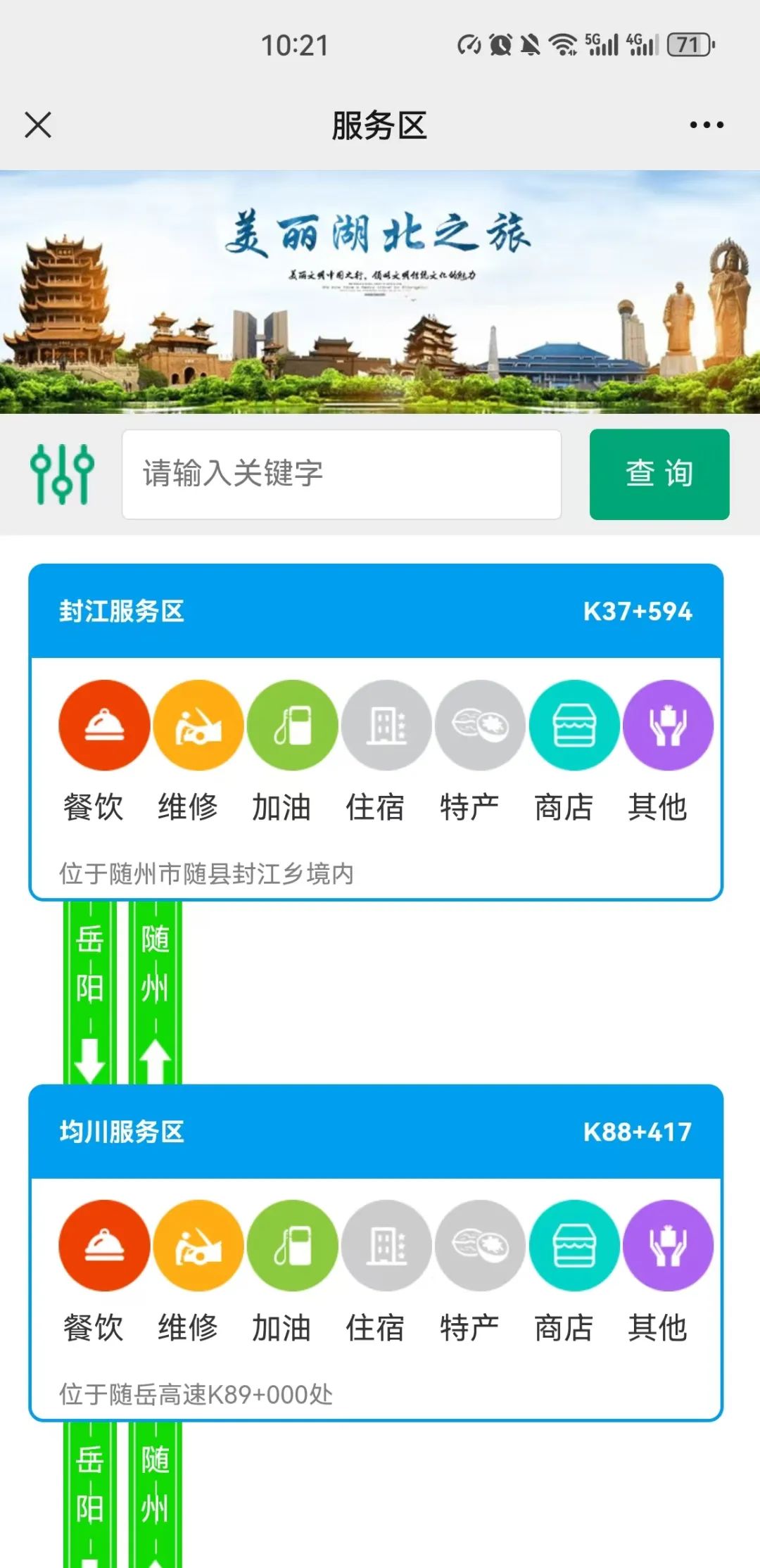Select 加油 under 均川服务区

point(292,1245)
